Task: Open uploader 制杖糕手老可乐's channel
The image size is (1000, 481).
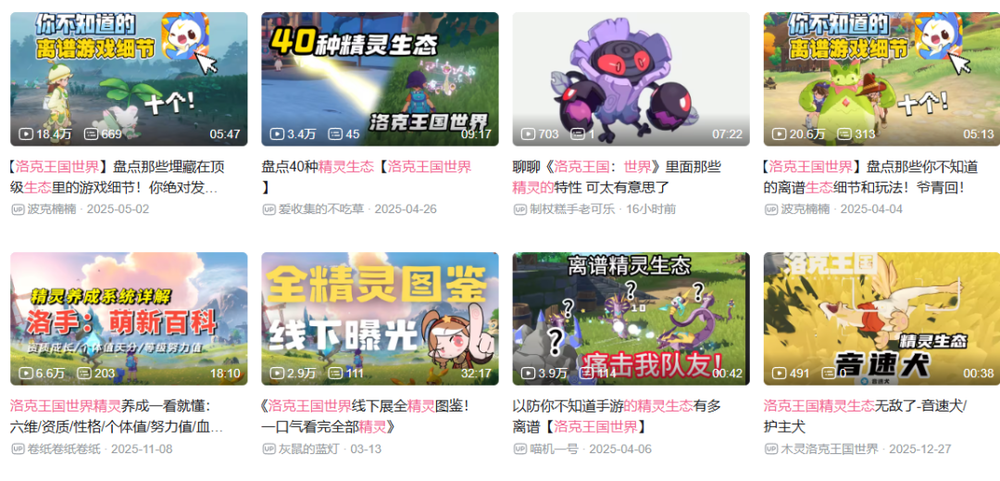Action: tap(574, 209)
